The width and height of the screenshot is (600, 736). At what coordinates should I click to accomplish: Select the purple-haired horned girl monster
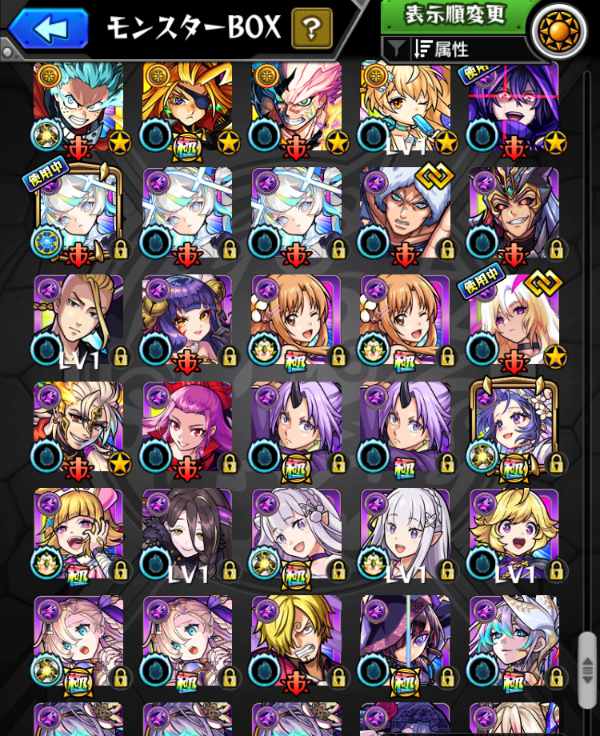(296, 427)
